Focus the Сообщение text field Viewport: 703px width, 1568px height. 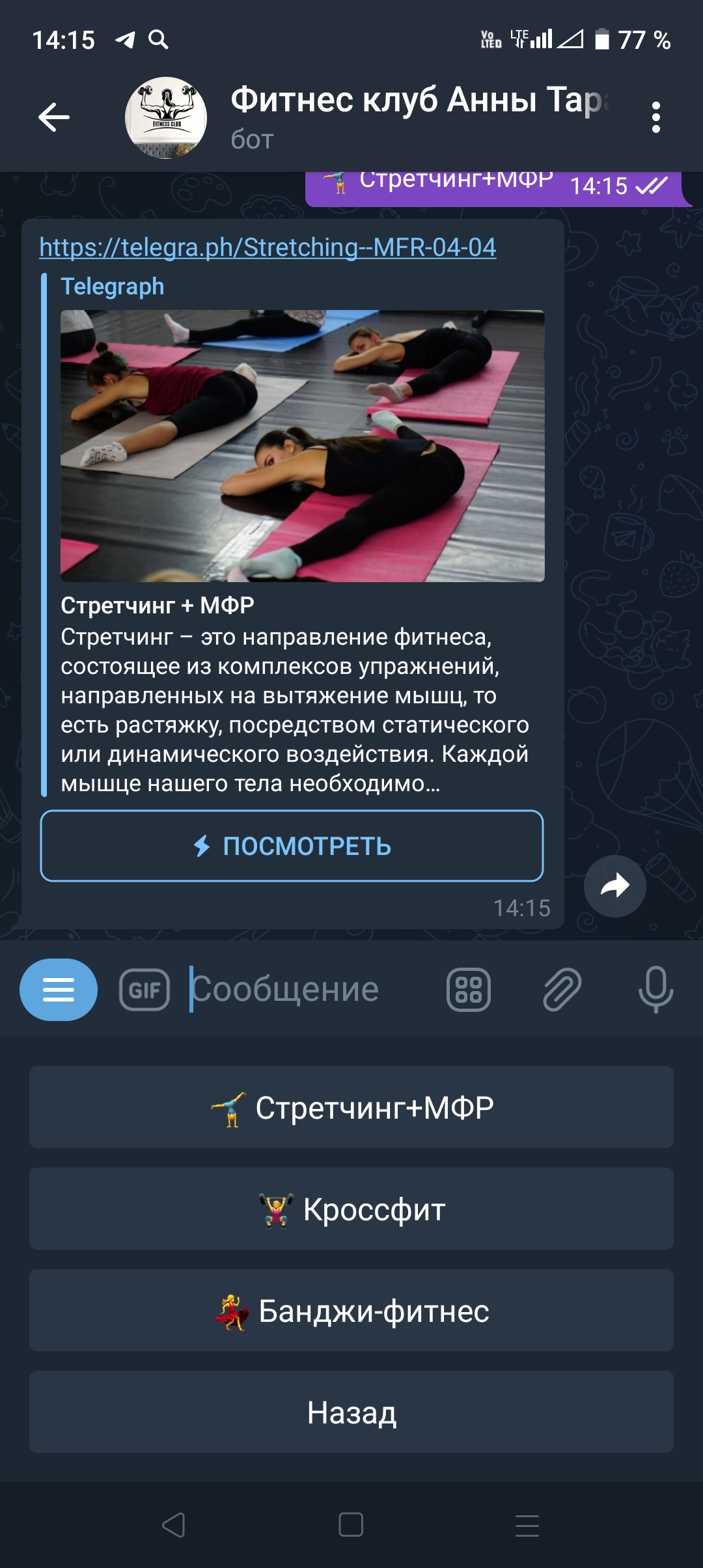[306, 990]
